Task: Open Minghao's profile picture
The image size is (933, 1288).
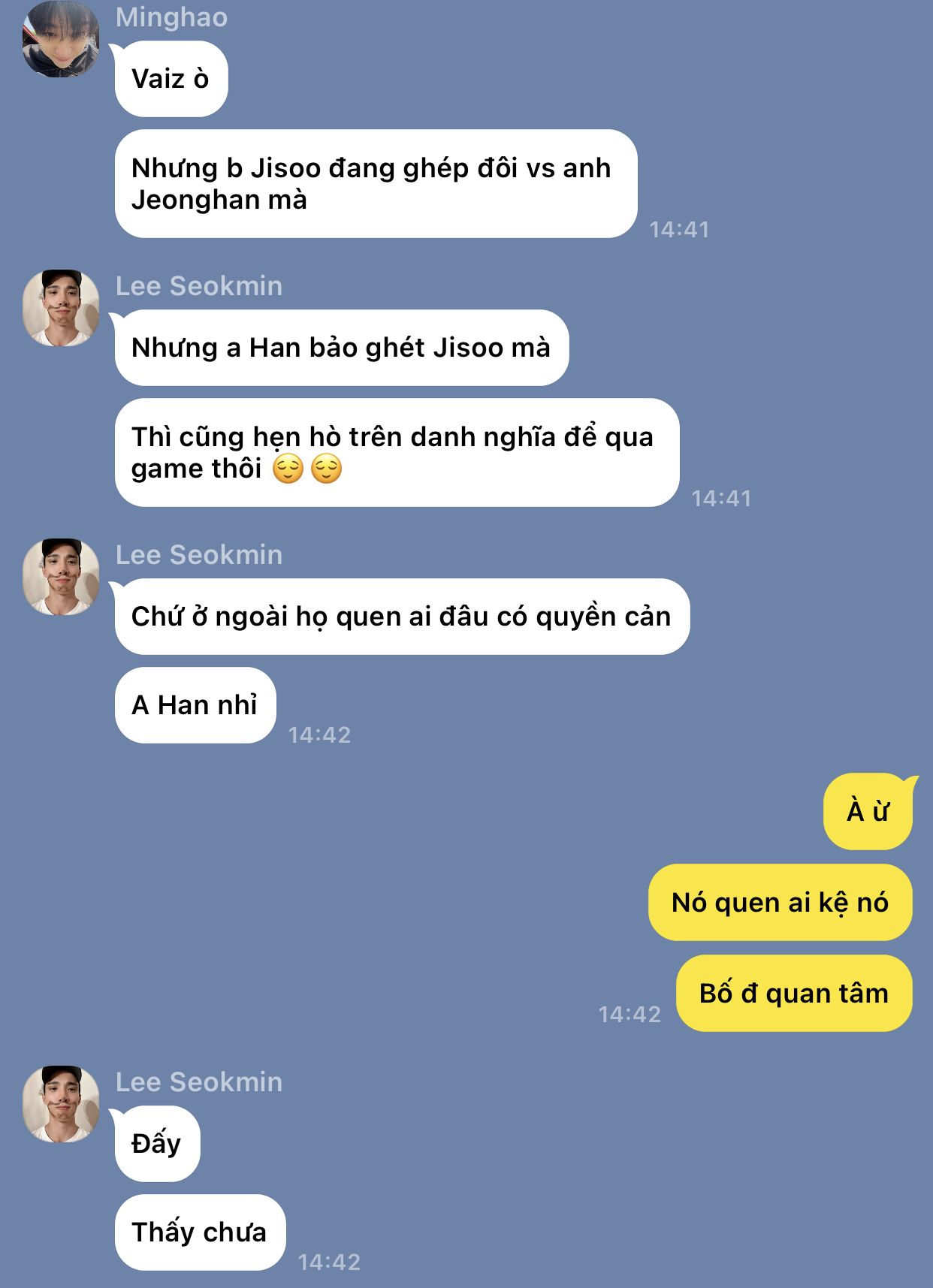Action: point(61,39)
